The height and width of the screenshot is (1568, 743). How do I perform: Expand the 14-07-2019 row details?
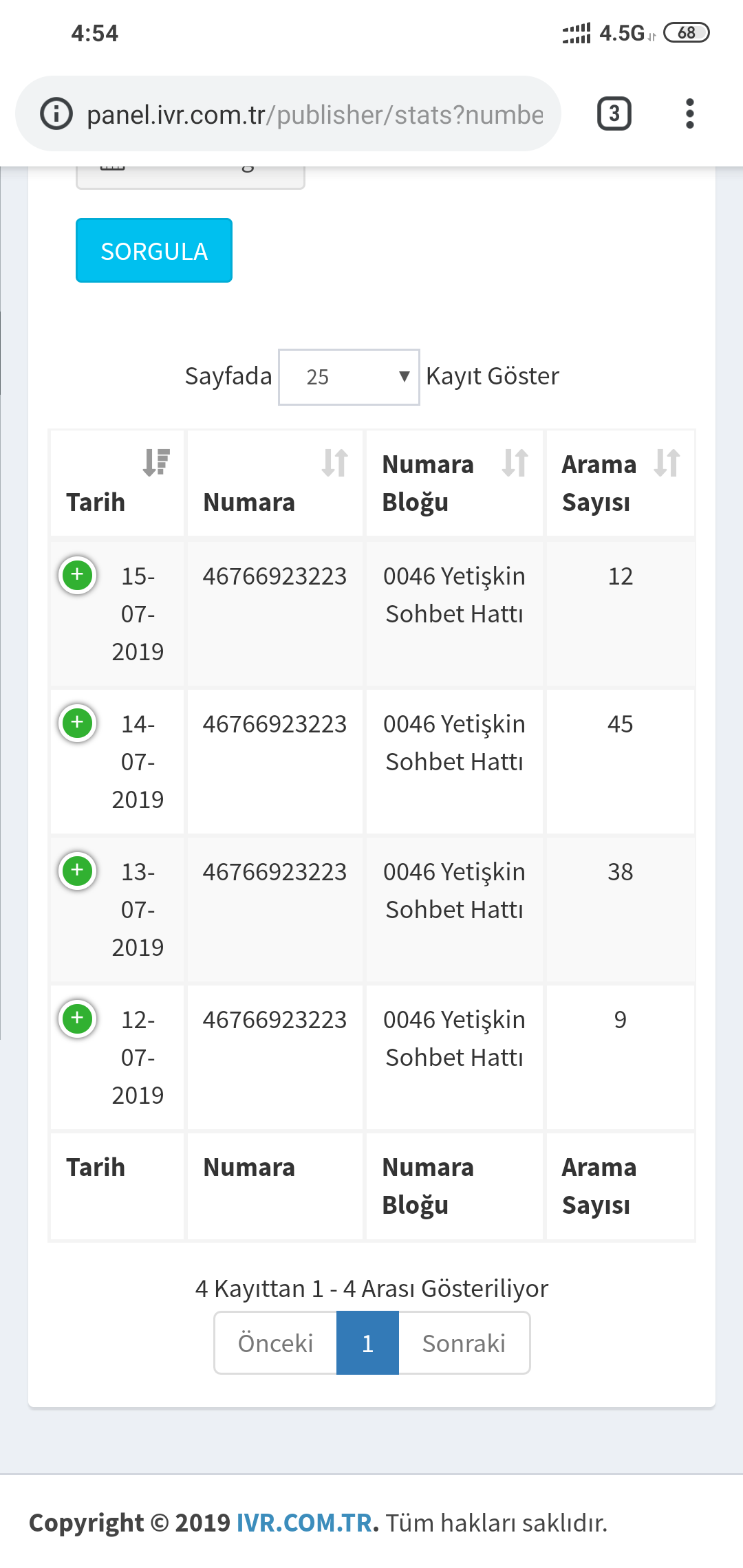click(78, 723)
